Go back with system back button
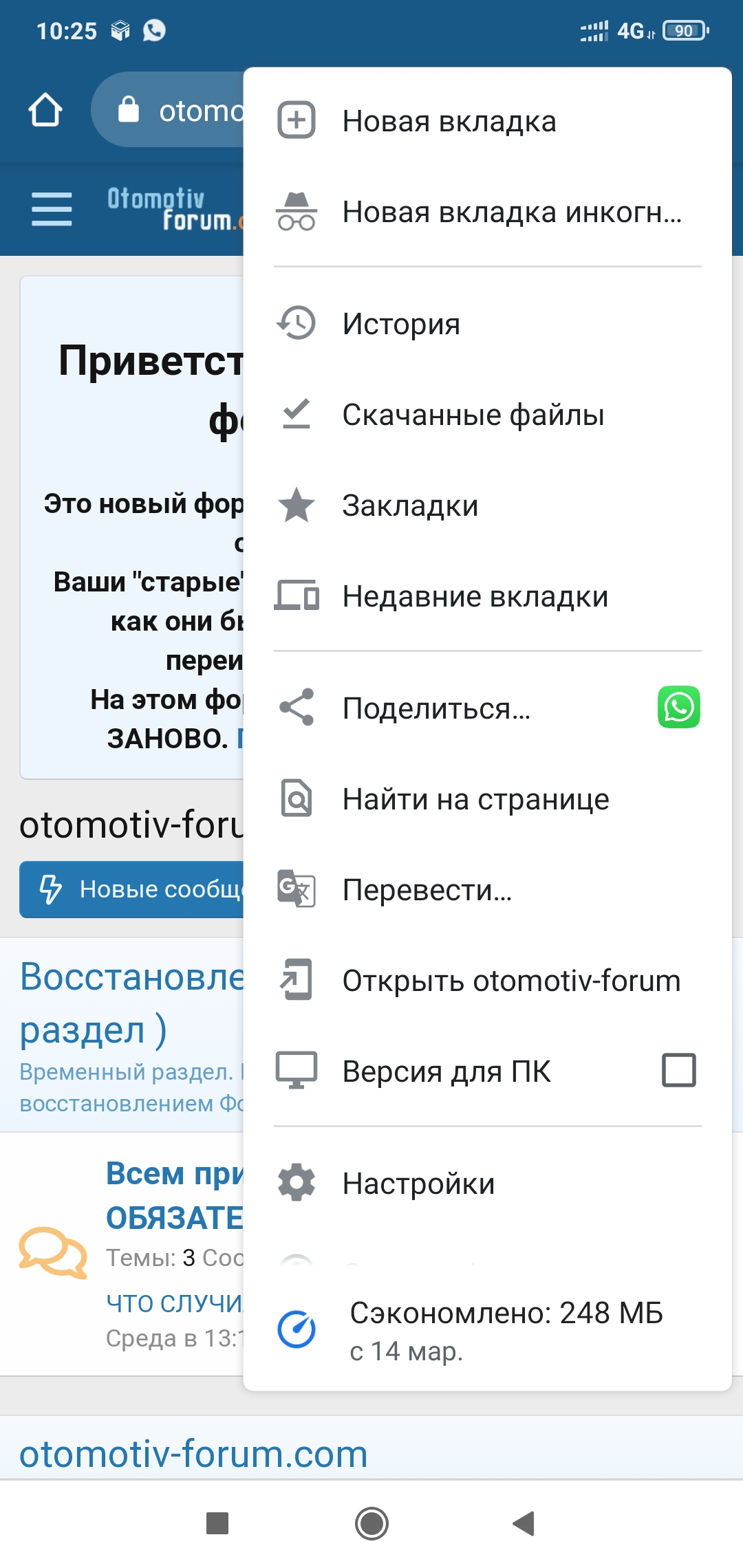 [x=524, y=1523]
